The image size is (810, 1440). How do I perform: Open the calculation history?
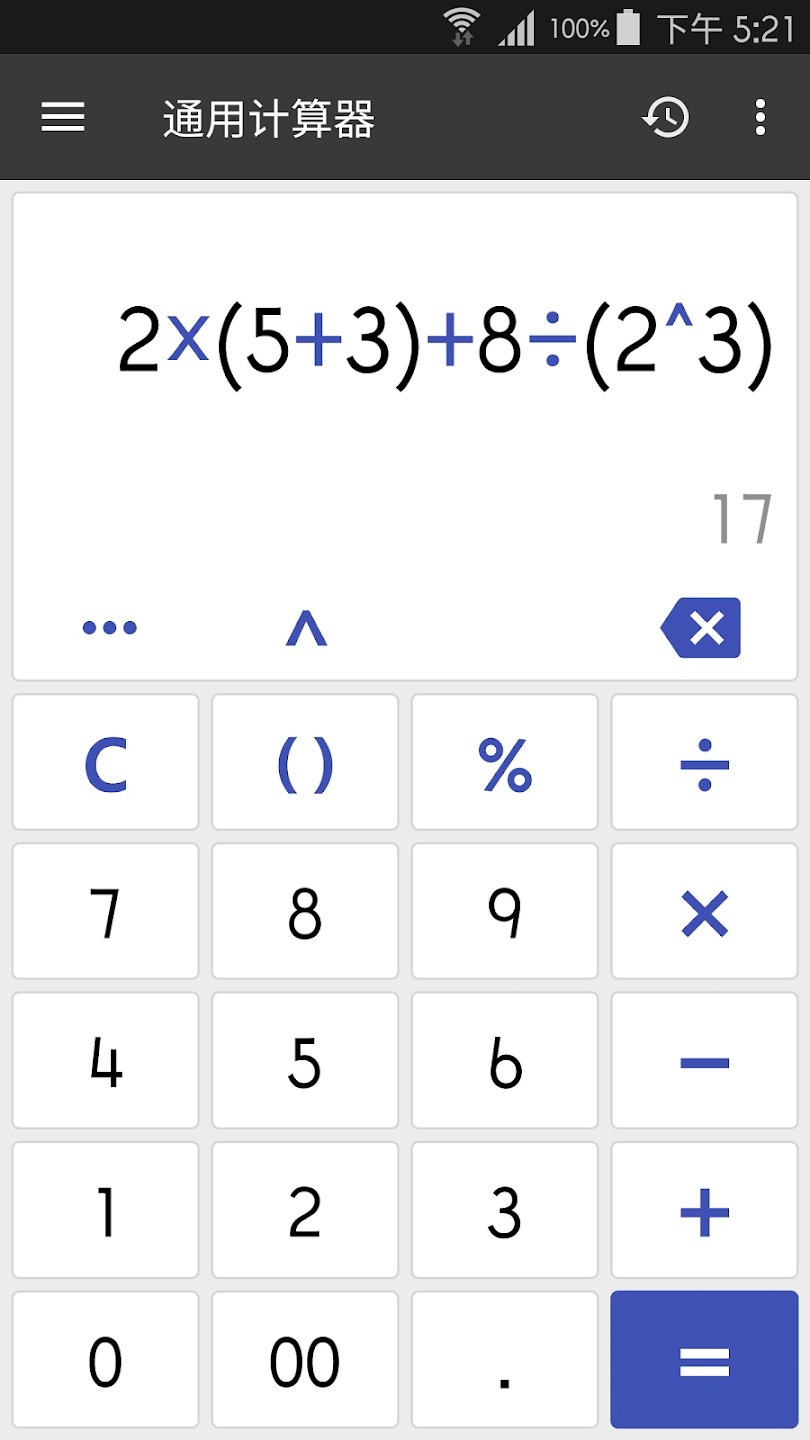pyautogui.click(x=666, y=118)
